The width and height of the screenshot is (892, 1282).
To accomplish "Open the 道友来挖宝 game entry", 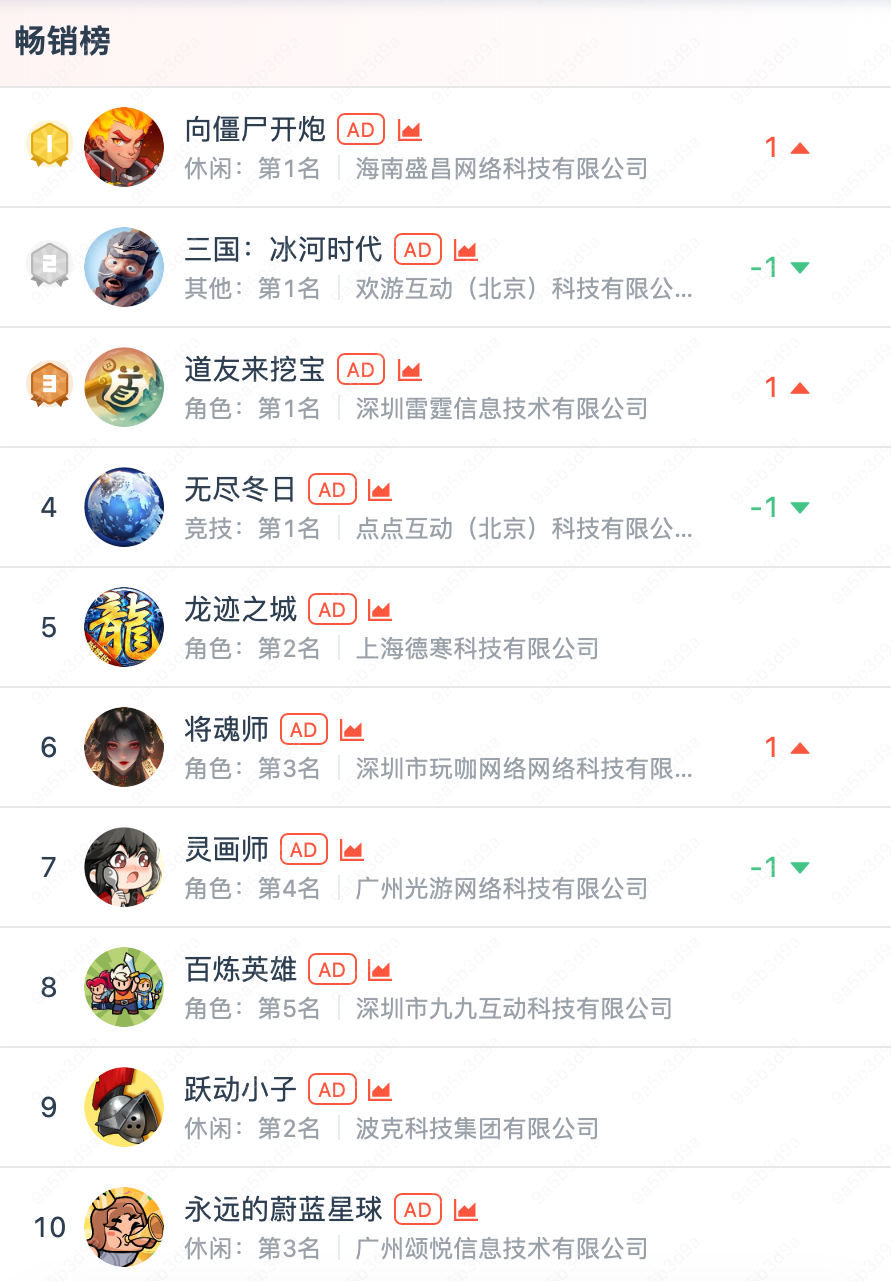I will coord(446,388).
